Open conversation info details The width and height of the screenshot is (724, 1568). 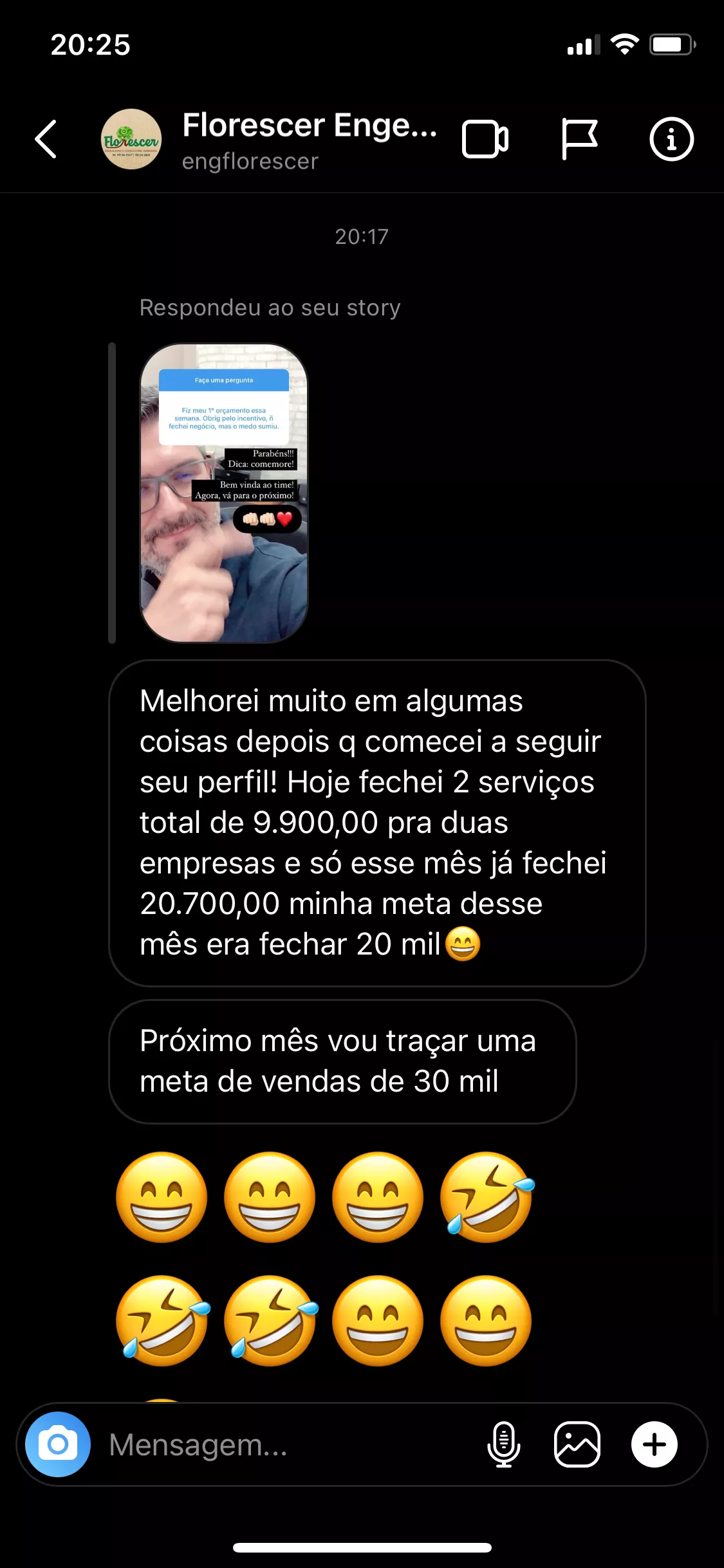tap(671, 139)
